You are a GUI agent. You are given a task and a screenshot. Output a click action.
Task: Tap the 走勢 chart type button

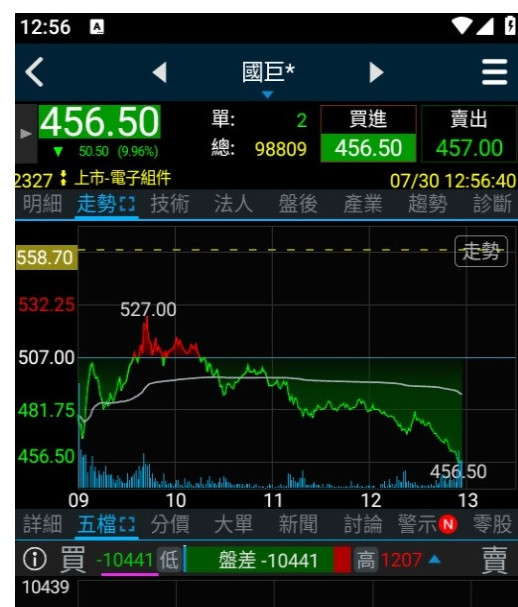[481, 251]
